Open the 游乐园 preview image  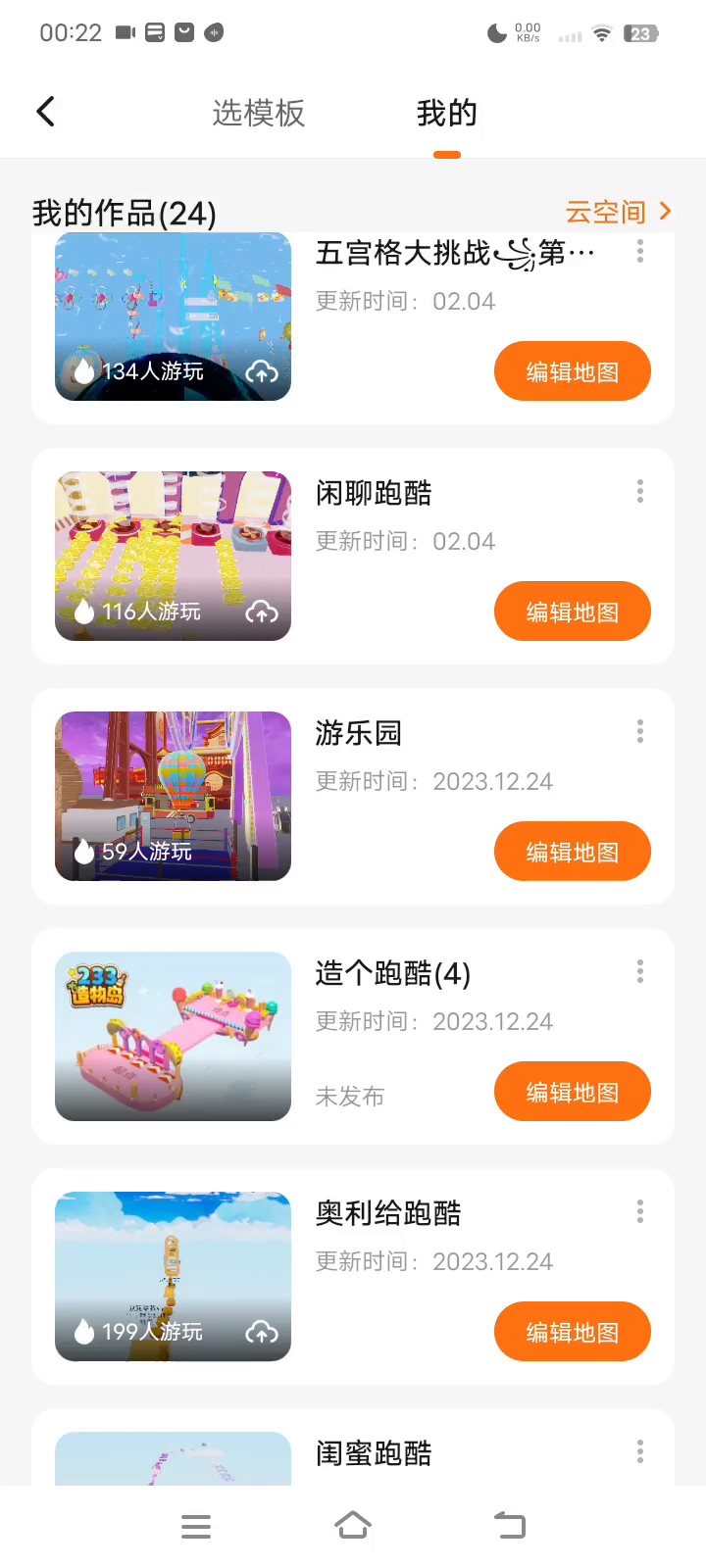pyautogui.click(x=173, y=796)
